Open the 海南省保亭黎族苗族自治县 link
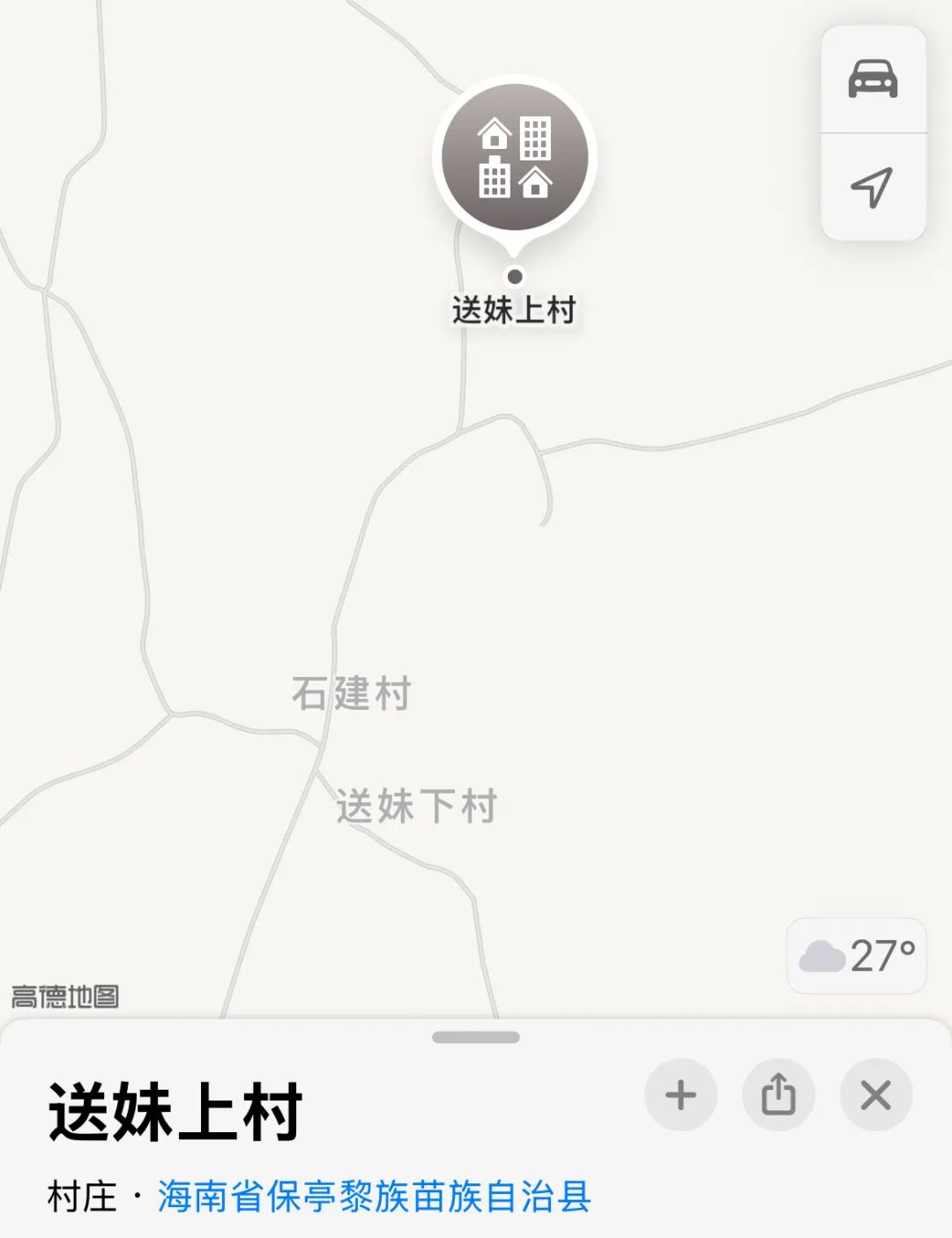The image size is (952, 1238). point(374,1197)
